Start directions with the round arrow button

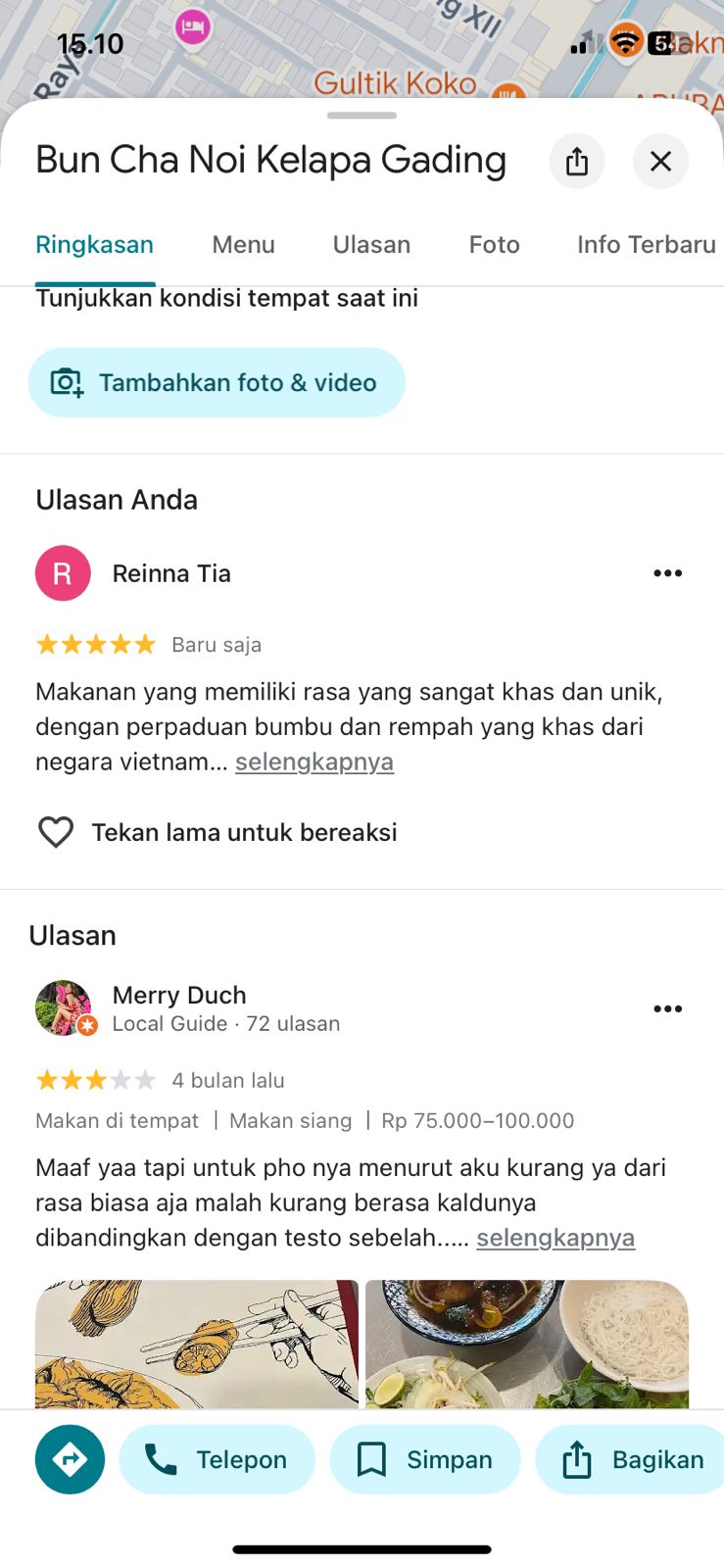70,1459
